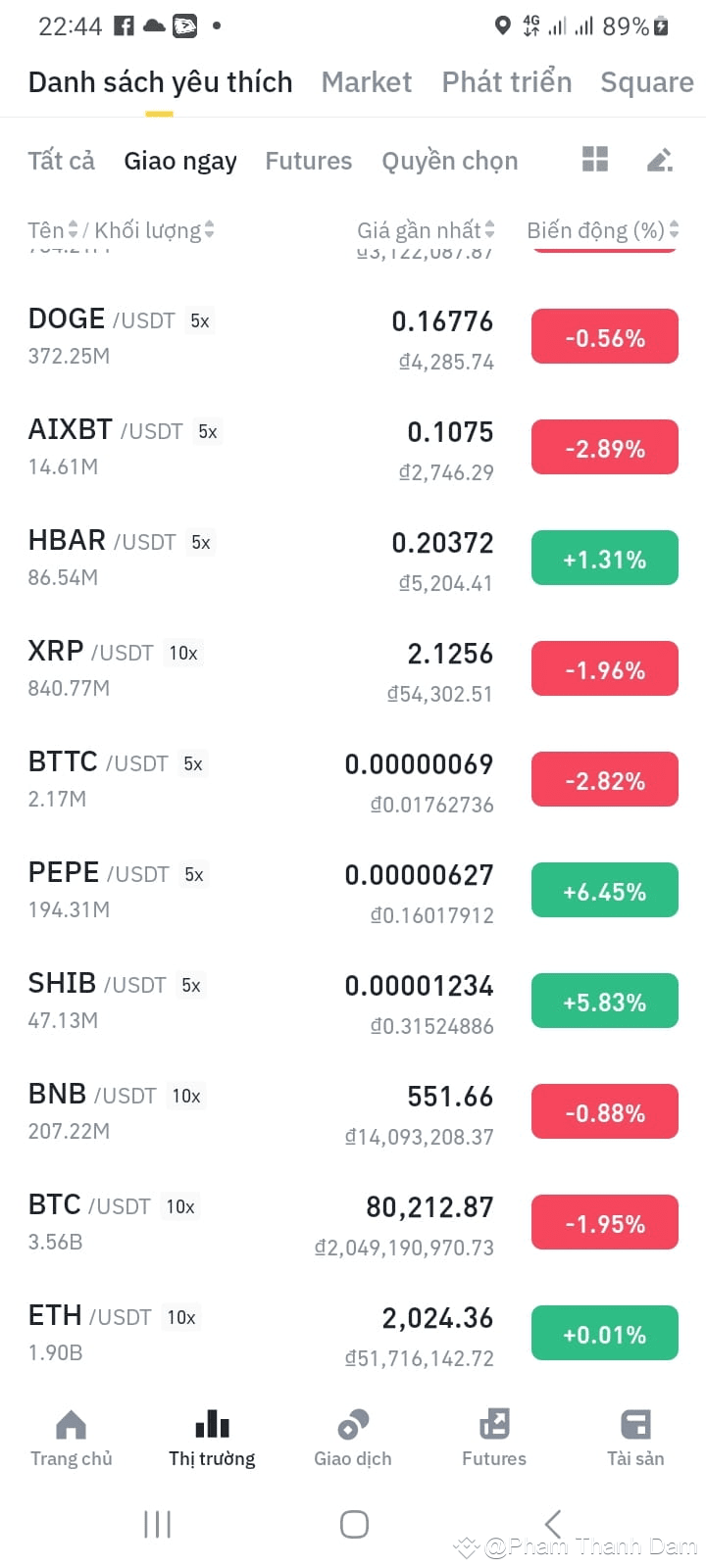Switch to the Market tab
Screen dimensions: 706x1568
tap(367, 82)
